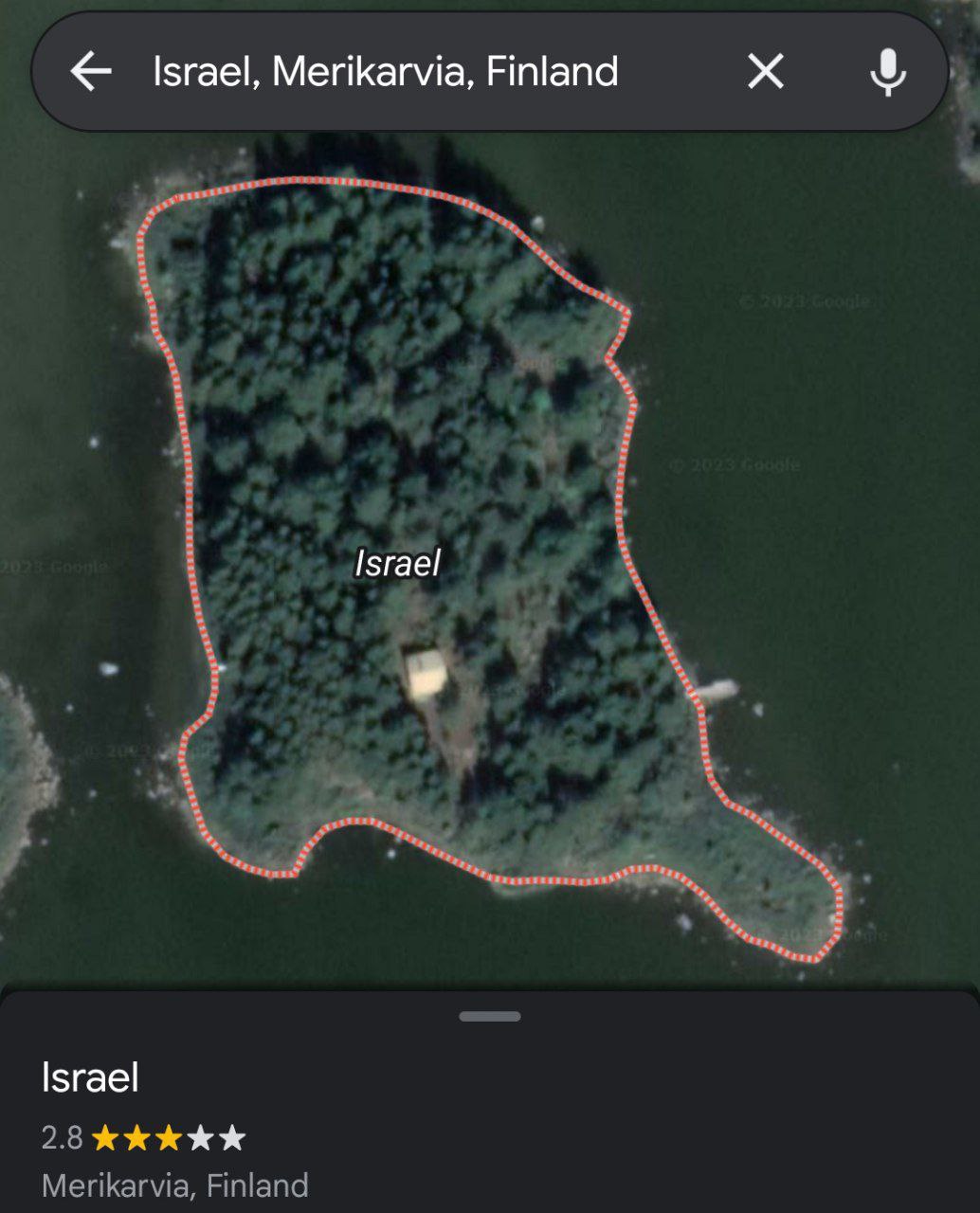Start a voice search with the microphone
The height and width of the screenshot is (1213, 980).
click(887, 71)
